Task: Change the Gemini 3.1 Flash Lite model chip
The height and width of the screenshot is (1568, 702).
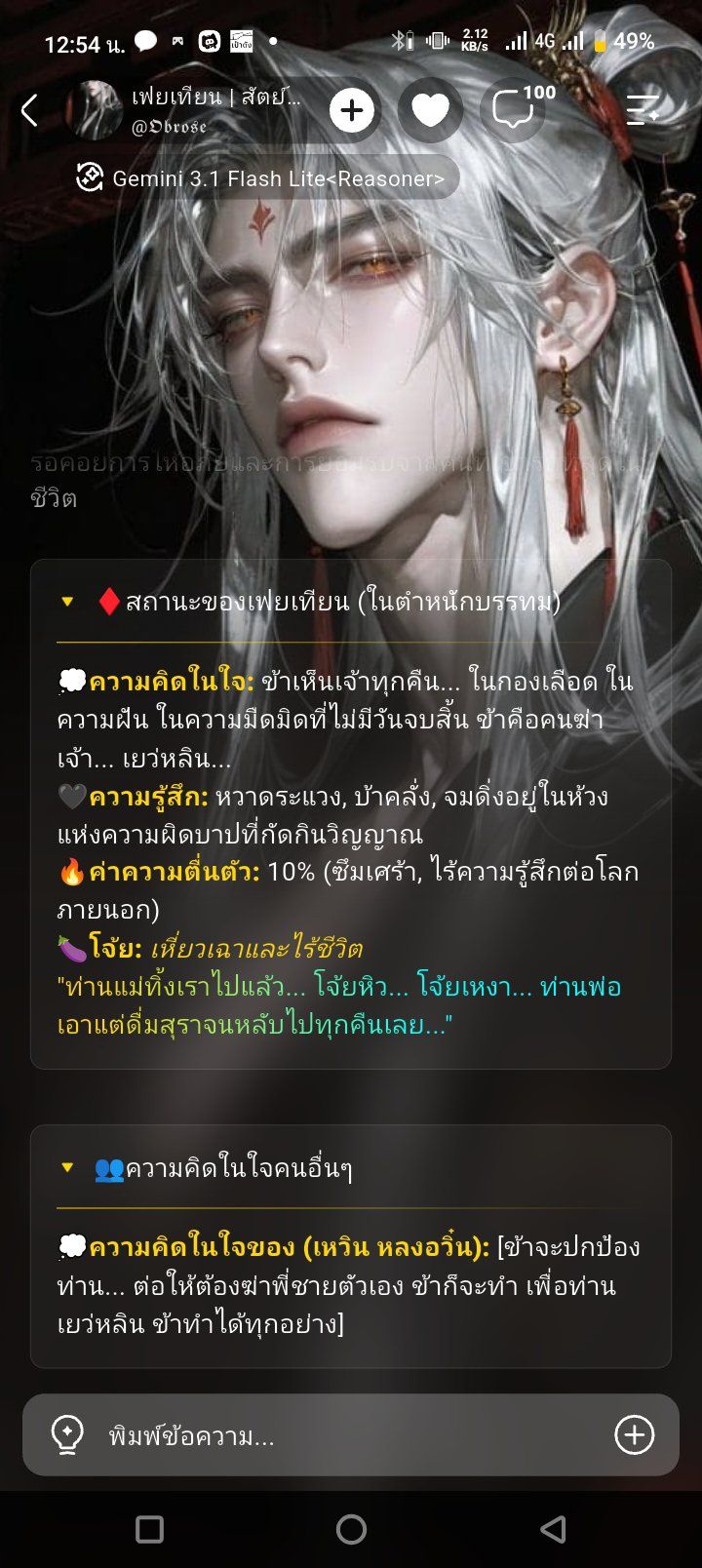Action: pyautogui.click(x=263, y=178)
